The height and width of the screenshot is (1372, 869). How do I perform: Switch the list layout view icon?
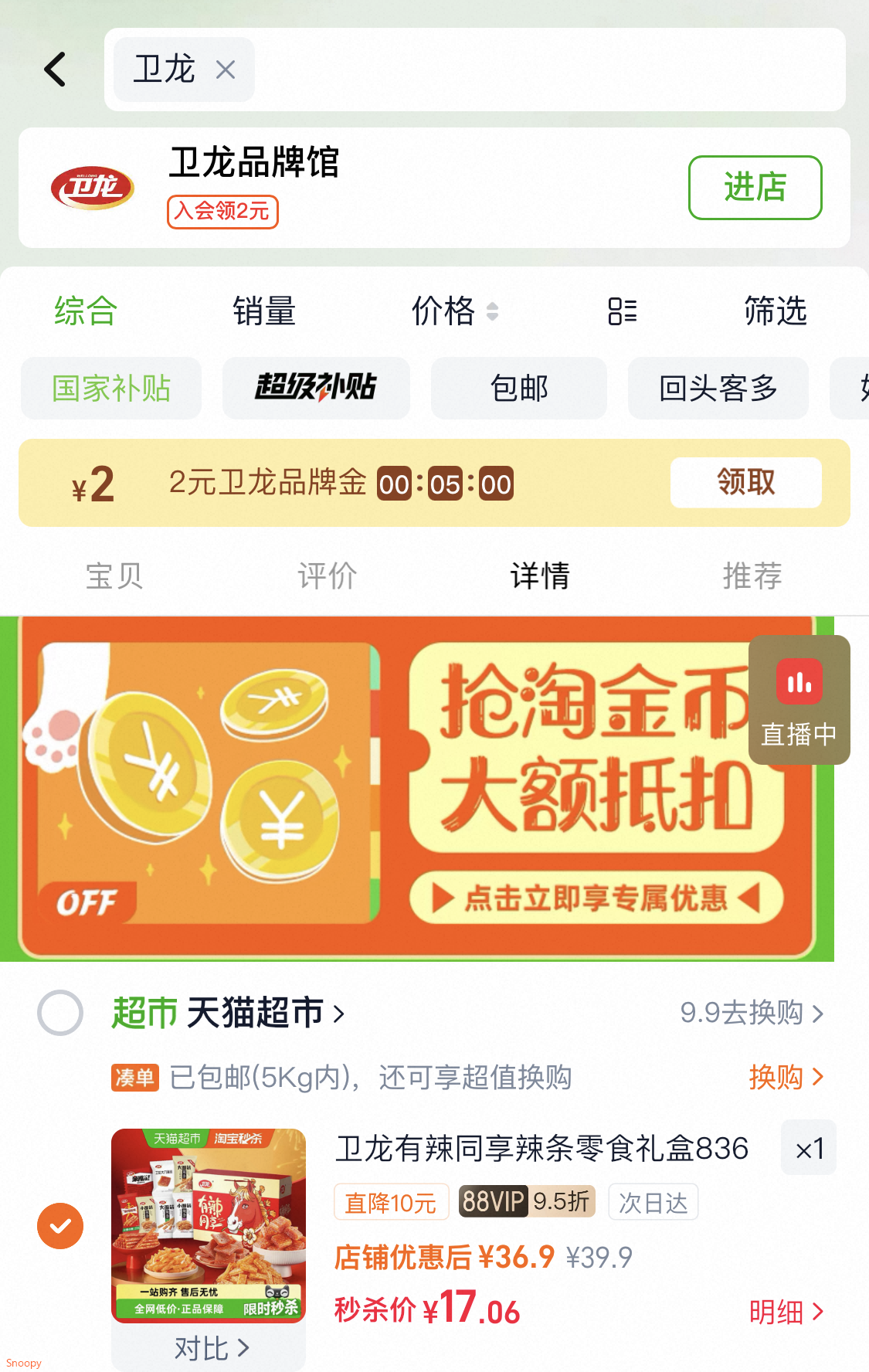(x=622, y=311)
